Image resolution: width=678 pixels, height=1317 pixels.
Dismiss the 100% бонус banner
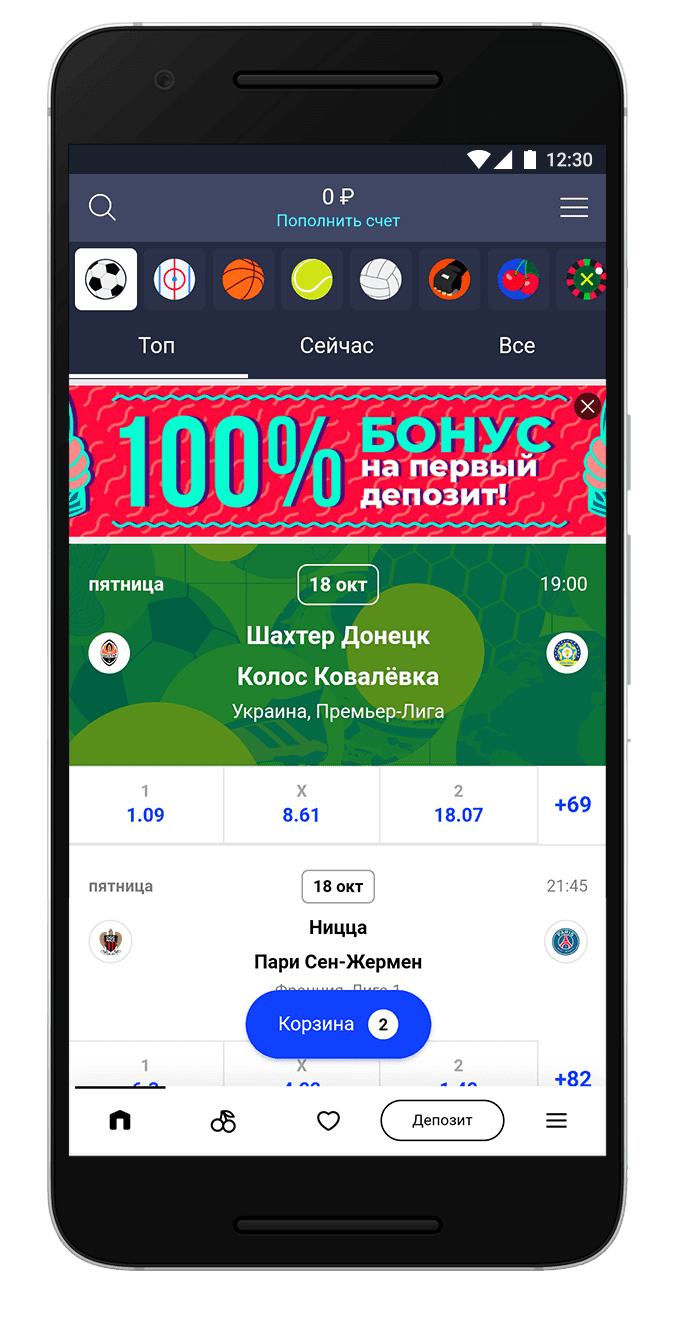tap(587, 406)
